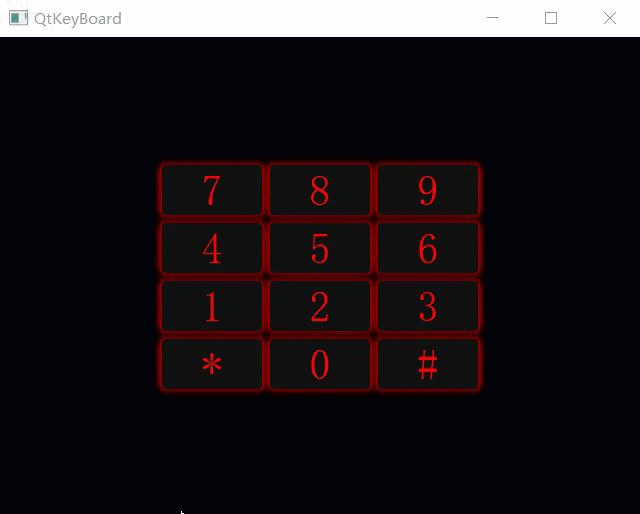
Task: Close the QtKeyBoard window
Action: pos(609,18)
